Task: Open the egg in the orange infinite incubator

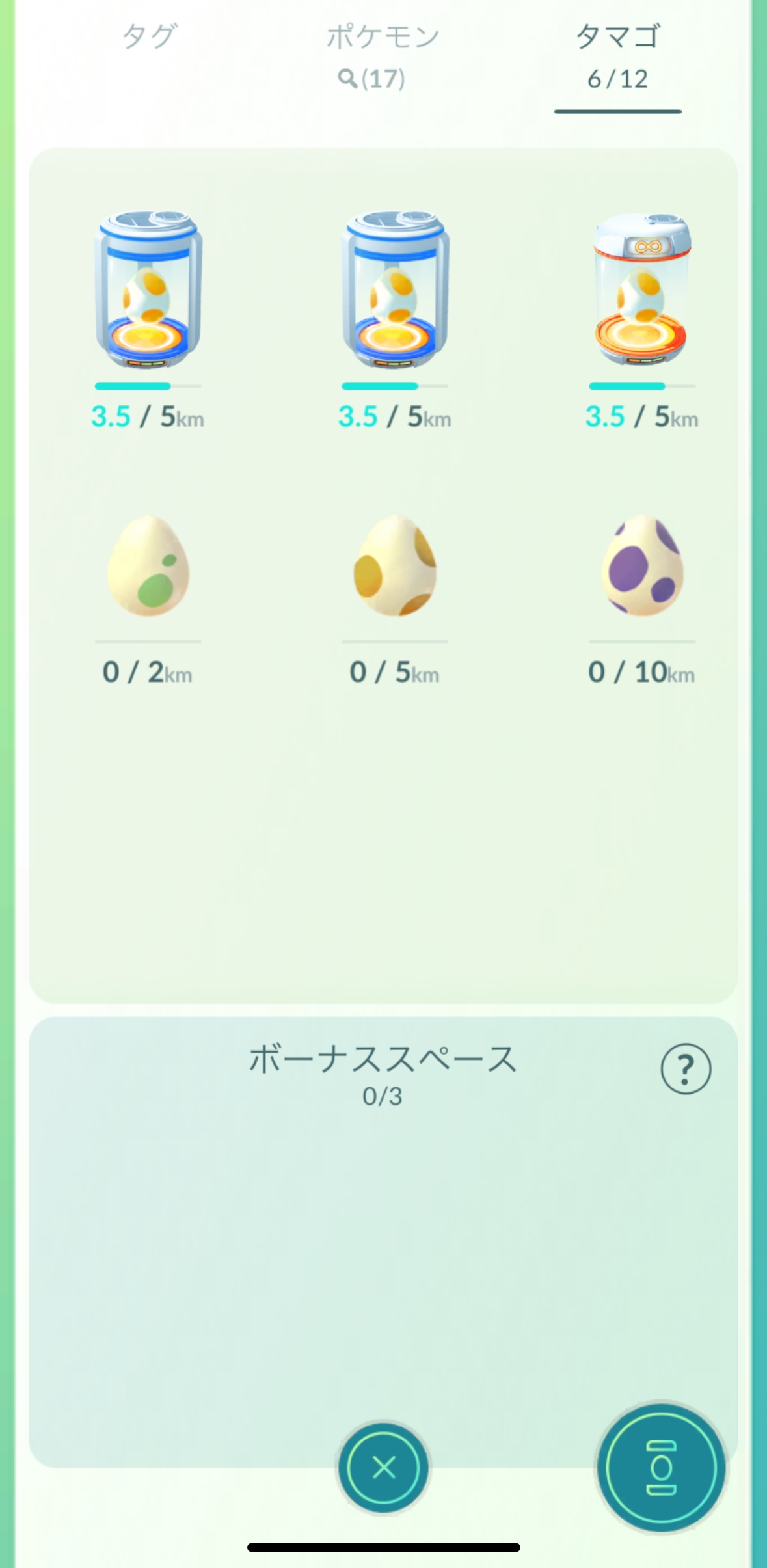Action: [x=642, y=290]
